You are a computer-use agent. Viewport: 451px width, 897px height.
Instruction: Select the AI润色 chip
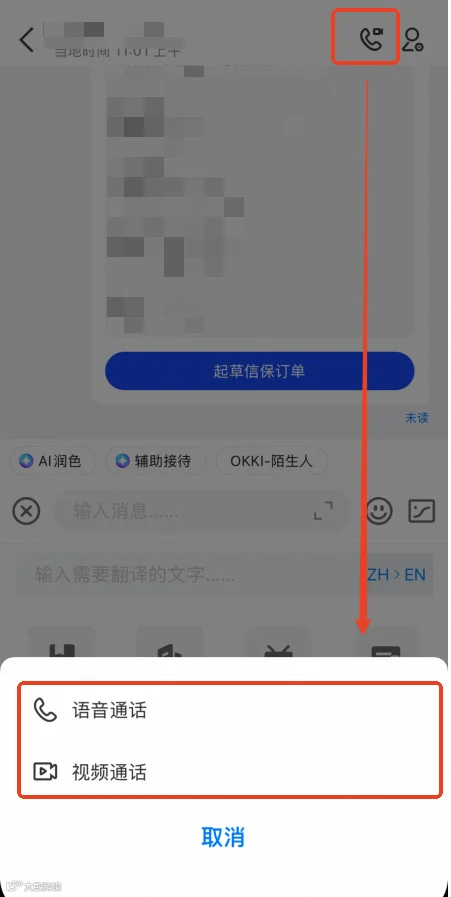tap(52, 461)
